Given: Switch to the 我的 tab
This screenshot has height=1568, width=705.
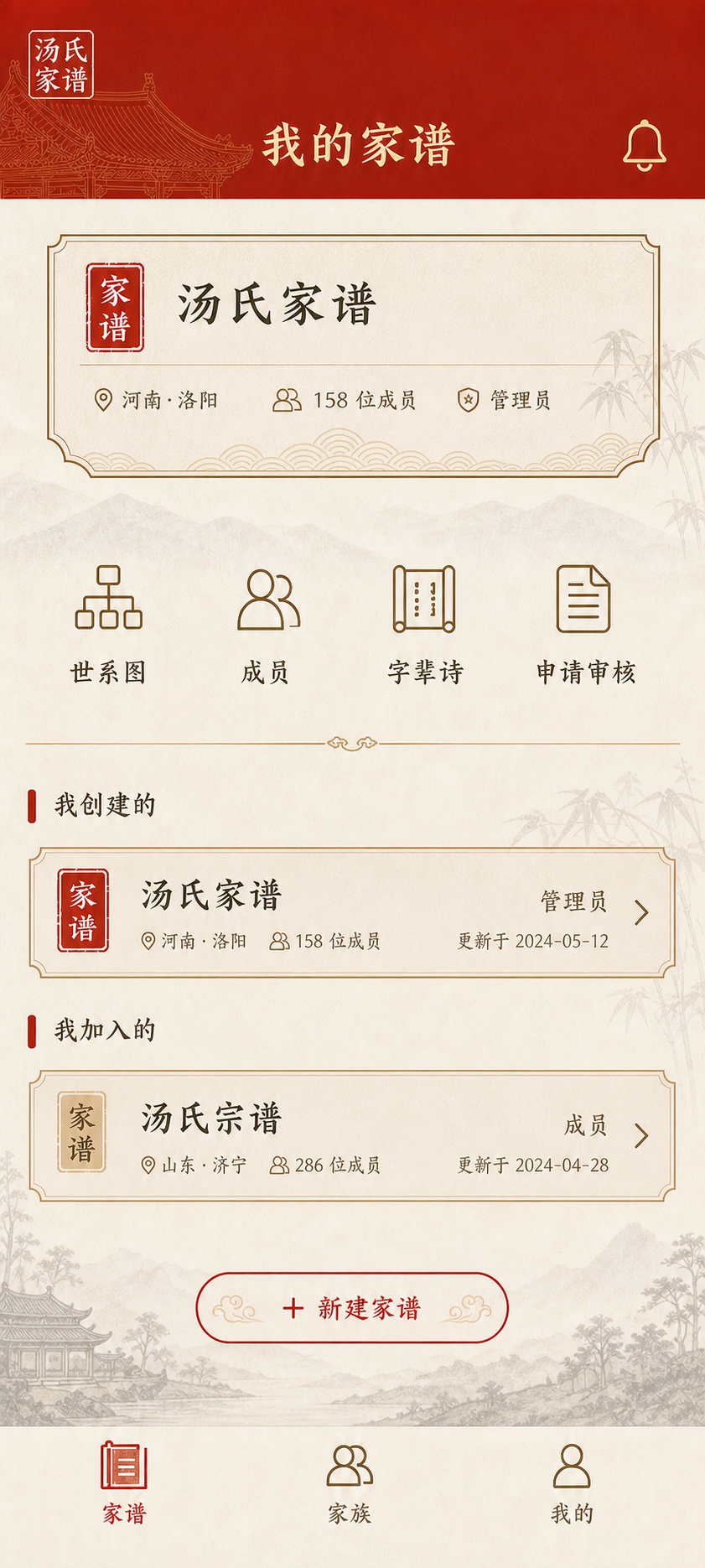Looking at the screenshot, I should 573,1482.
